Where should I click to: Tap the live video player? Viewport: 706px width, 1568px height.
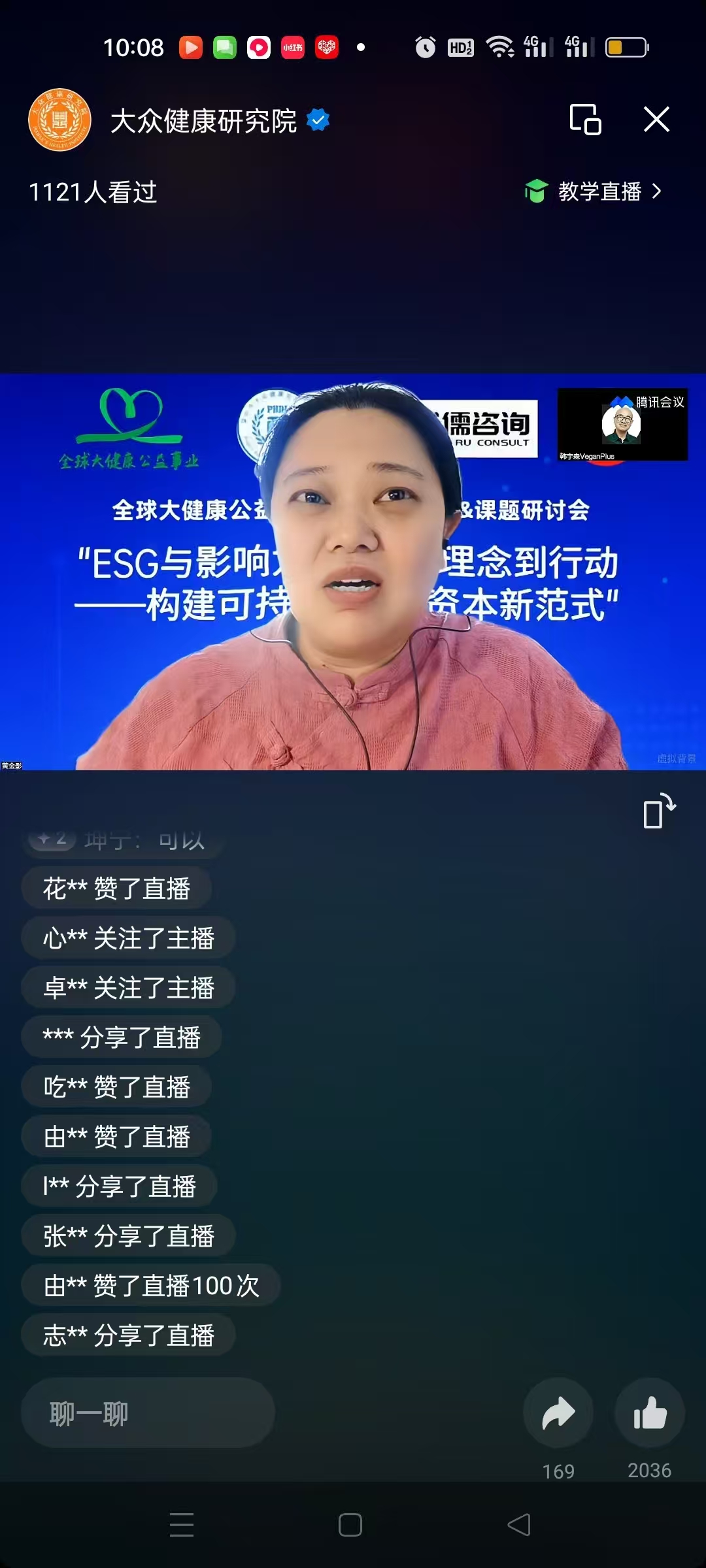(353, 572)
